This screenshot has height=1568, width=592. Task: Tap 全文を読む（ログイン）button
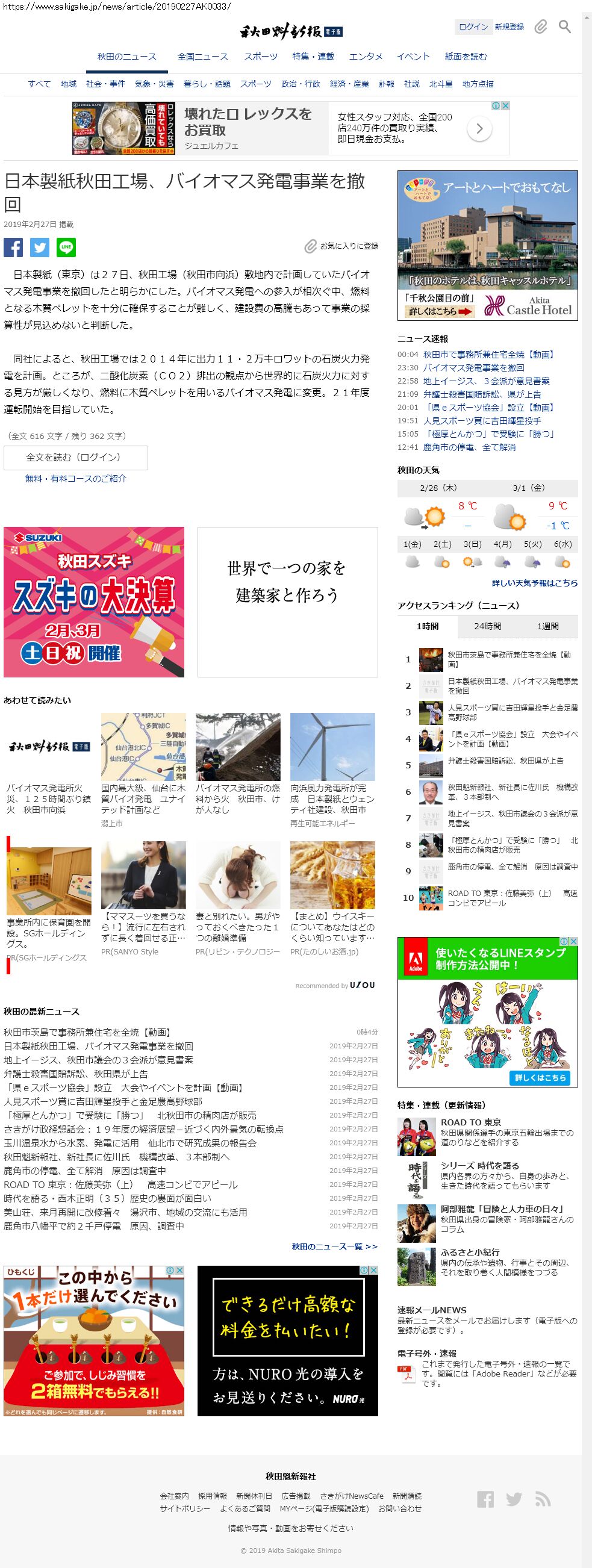point(75,457)
